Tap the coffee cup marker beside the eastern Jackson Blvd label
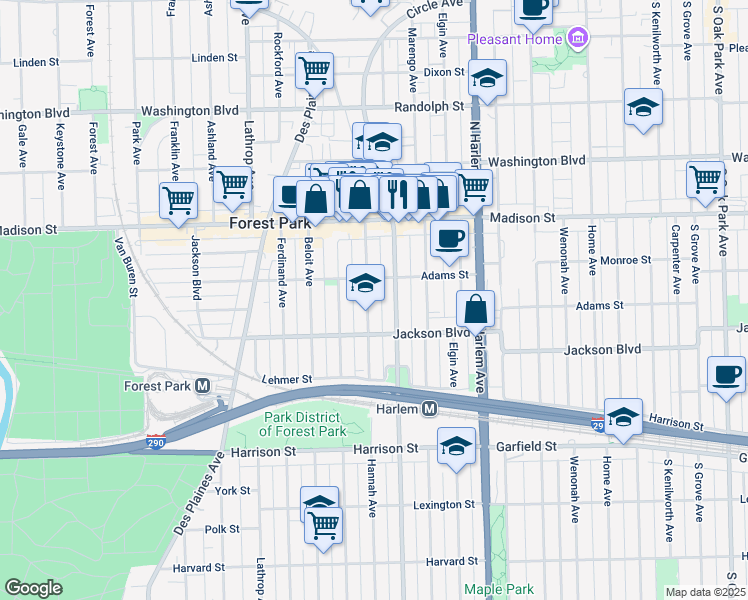This screenshot has height=600, width=748. pyautogui.click(x=726, y=375)
